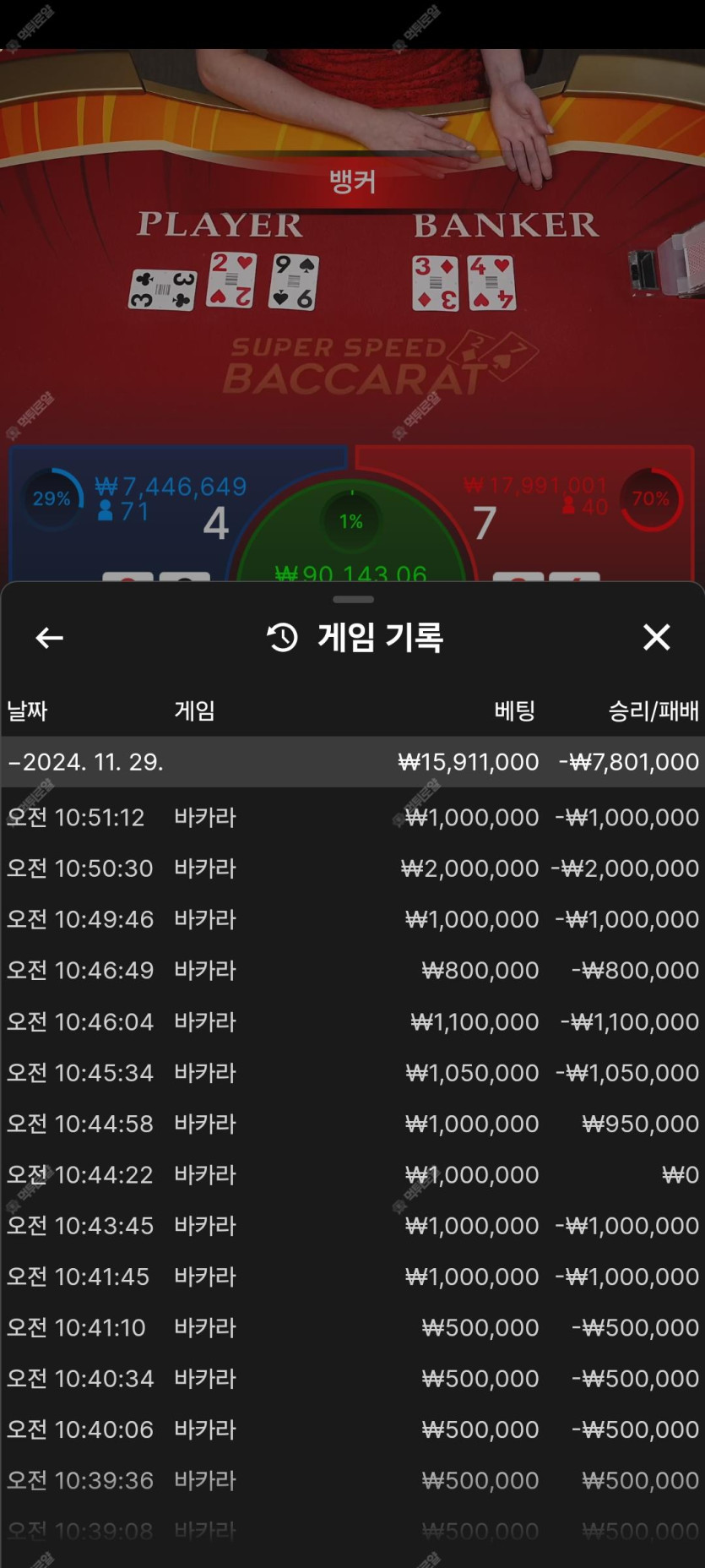Show the 오전 10:46:04 round details

(x=352, y=1022)
